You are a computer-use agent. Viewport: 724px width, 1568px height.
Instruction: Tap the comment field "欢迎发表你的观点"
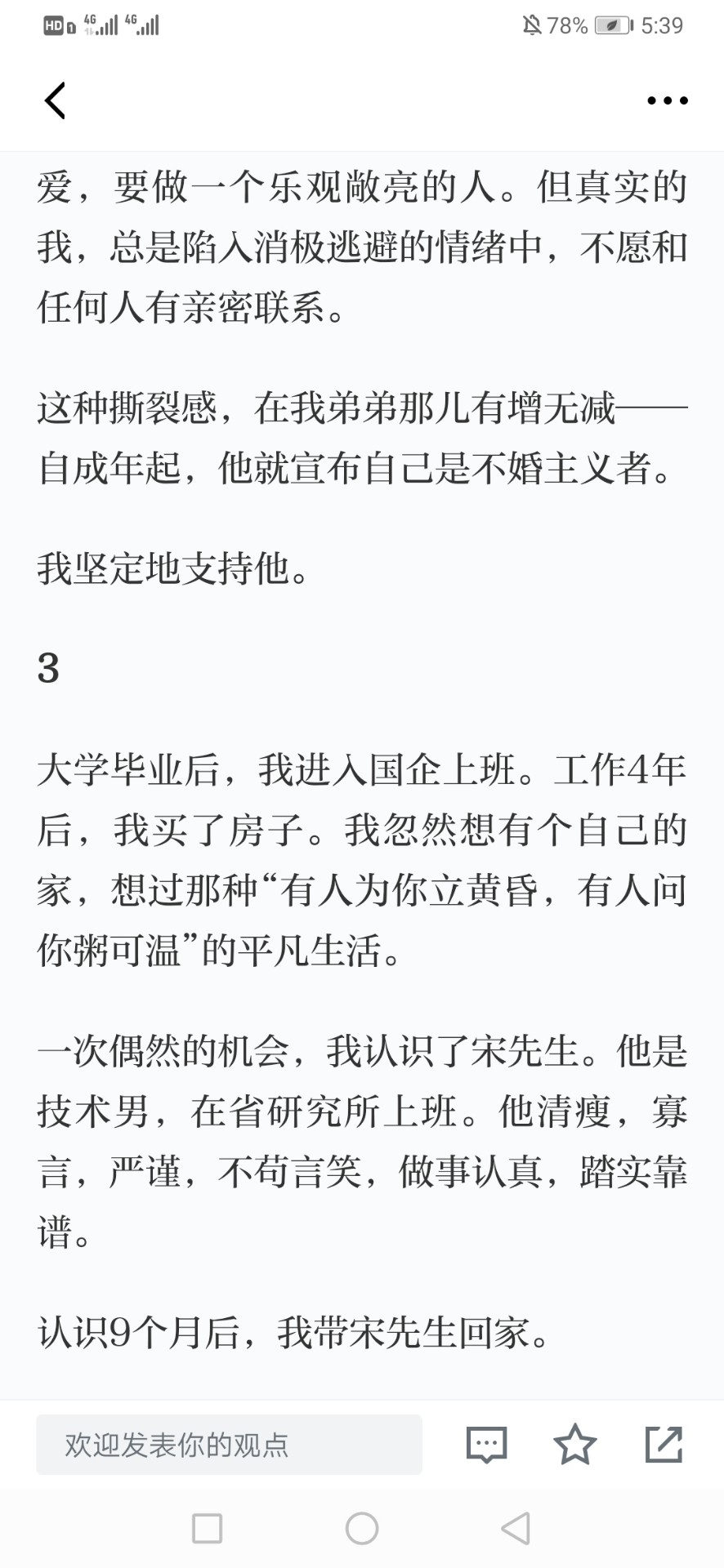tap(229, 1445)
